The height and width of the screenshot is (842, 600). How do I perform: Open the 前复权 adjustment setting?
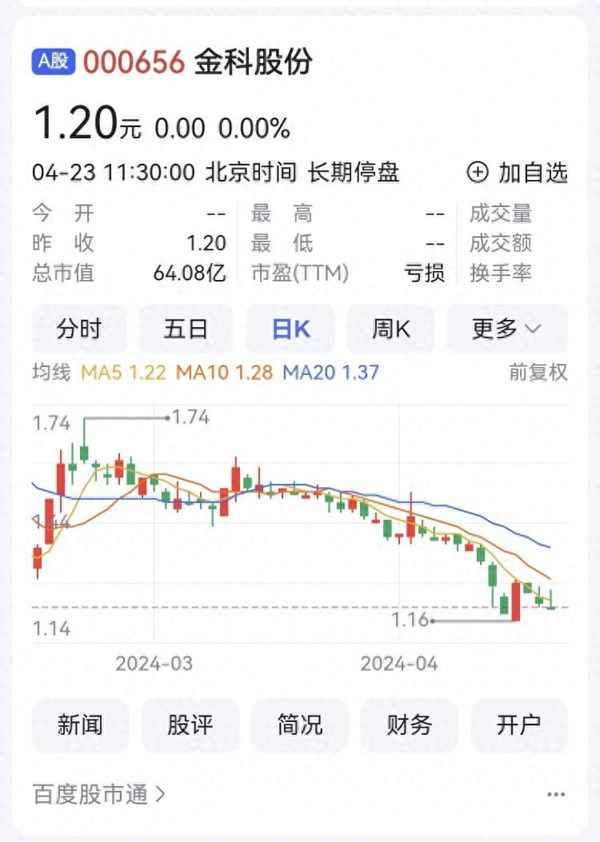pos(538,373)
